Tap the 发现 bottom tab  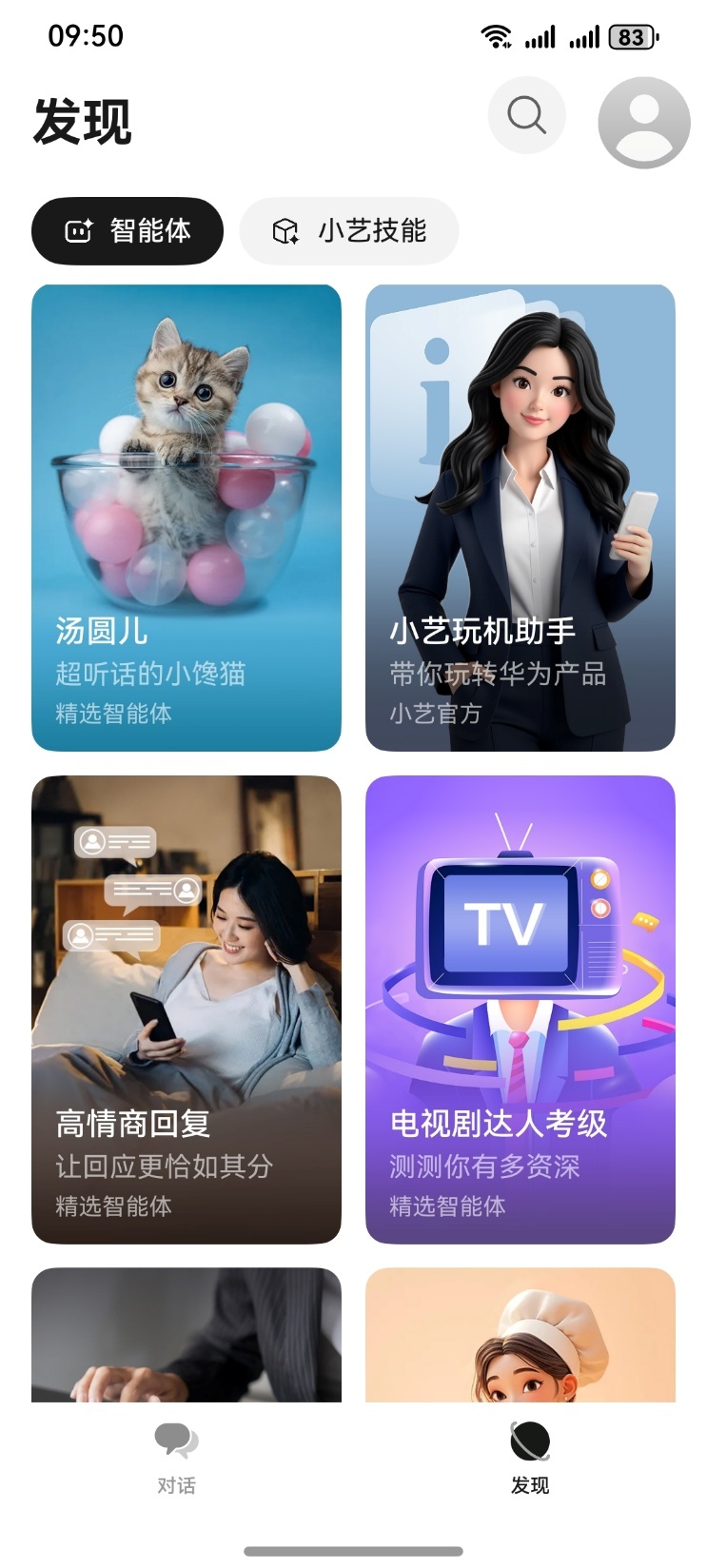530,1458
